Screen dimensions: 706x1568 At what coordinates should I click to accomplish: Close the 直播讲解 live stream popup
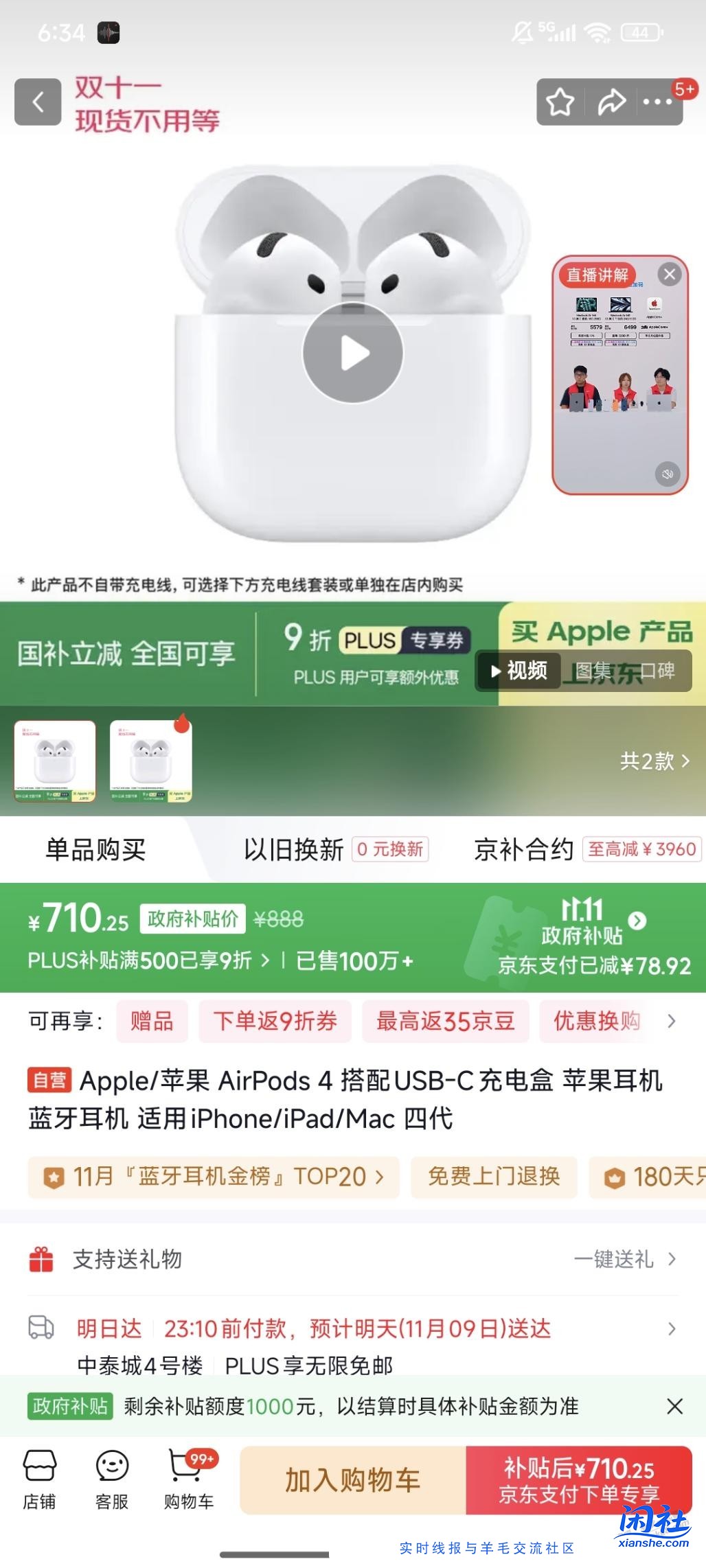tap(669, 275)
